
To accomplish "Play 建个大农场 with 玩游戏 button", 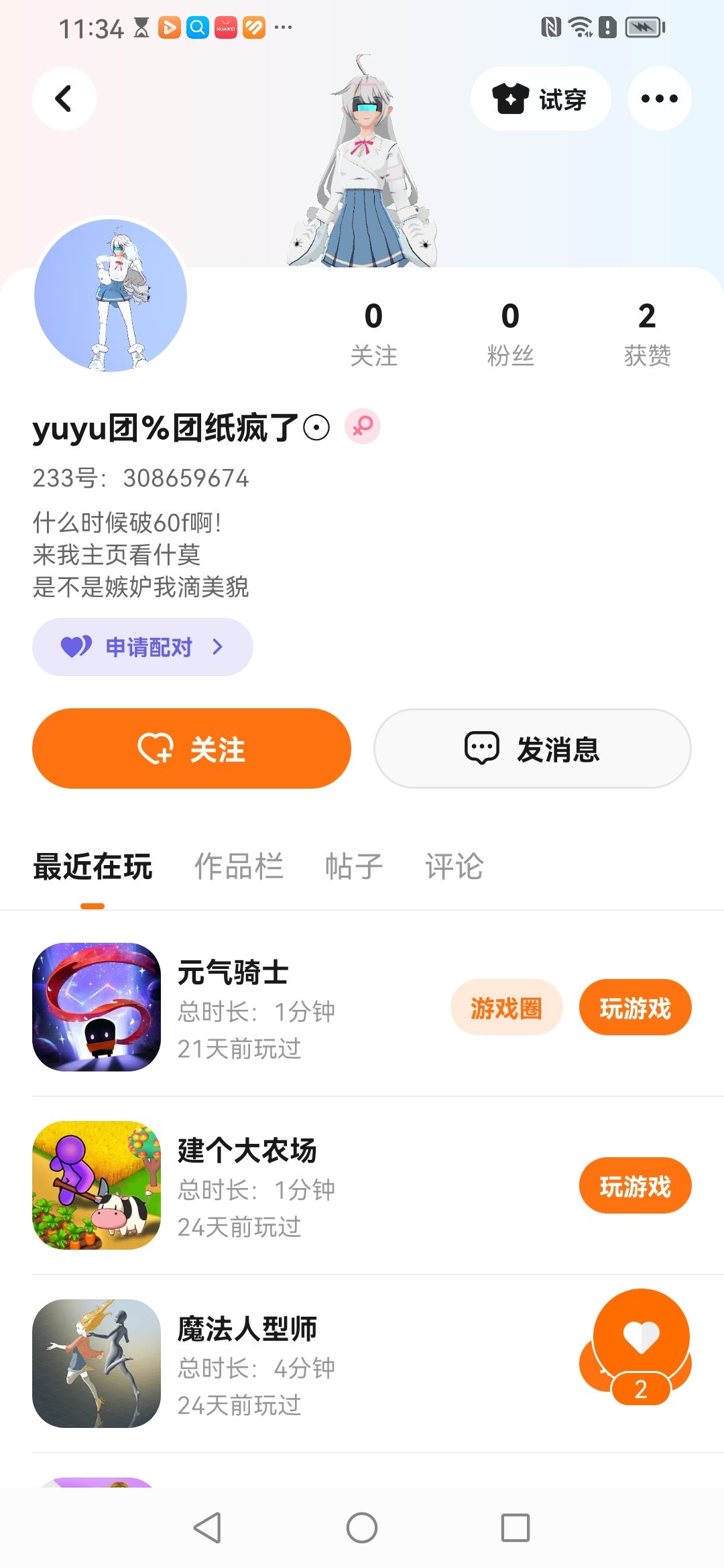I will tap(635, 1186).
